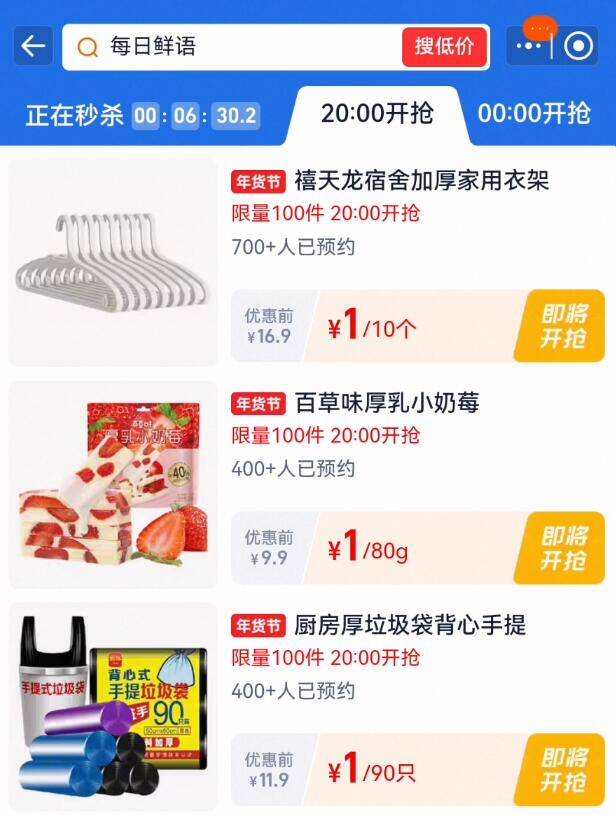Viewport: 616px width, 815px height.
Task: Open the 百草味厚乳小奶莓 product image
Action: (x=113, y=485)
